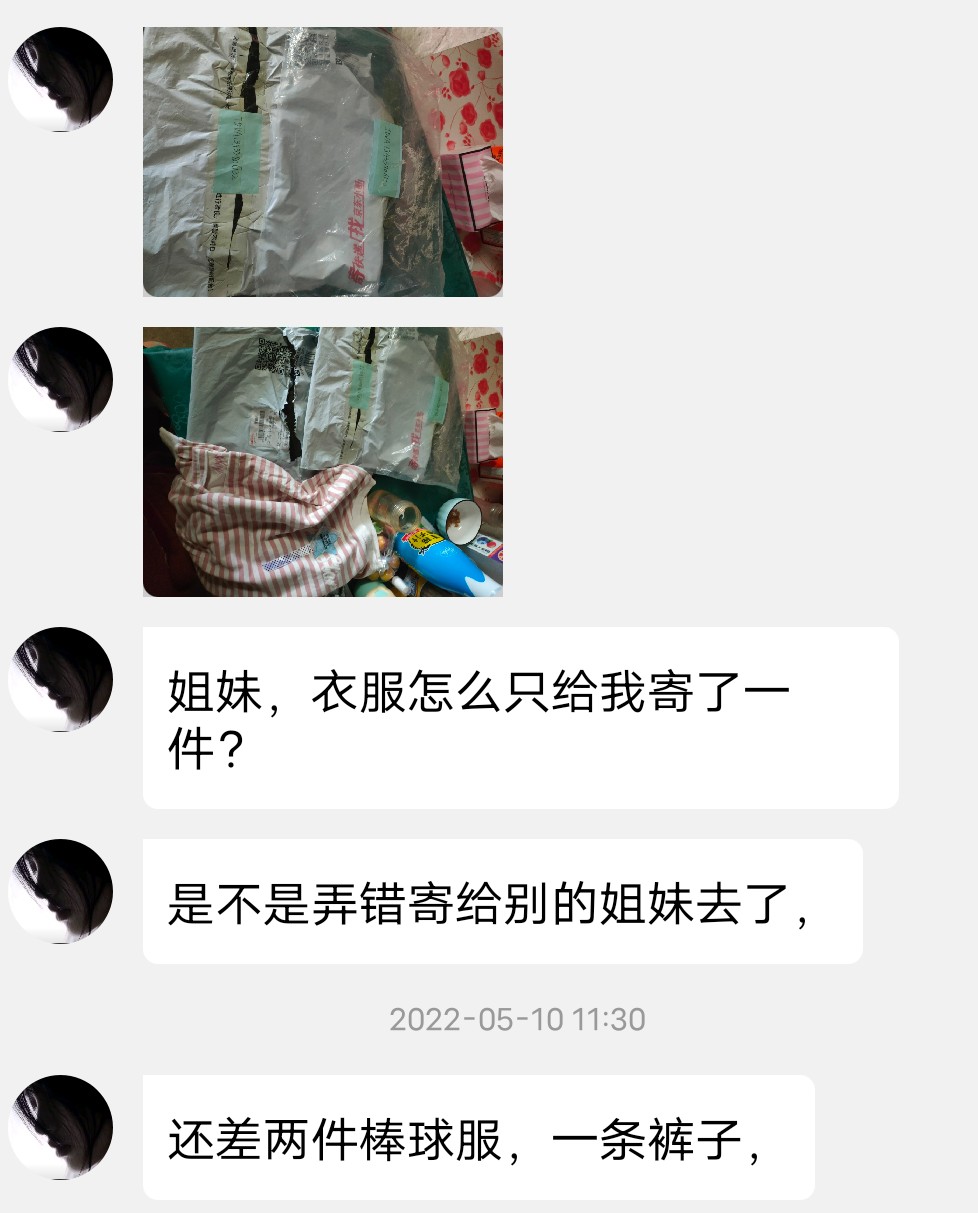978x1213 pixels.
Task: Tap the sender avatar beside "姐妹，衣服怎么只给我寄了一件？"
Action: (60, 679)
